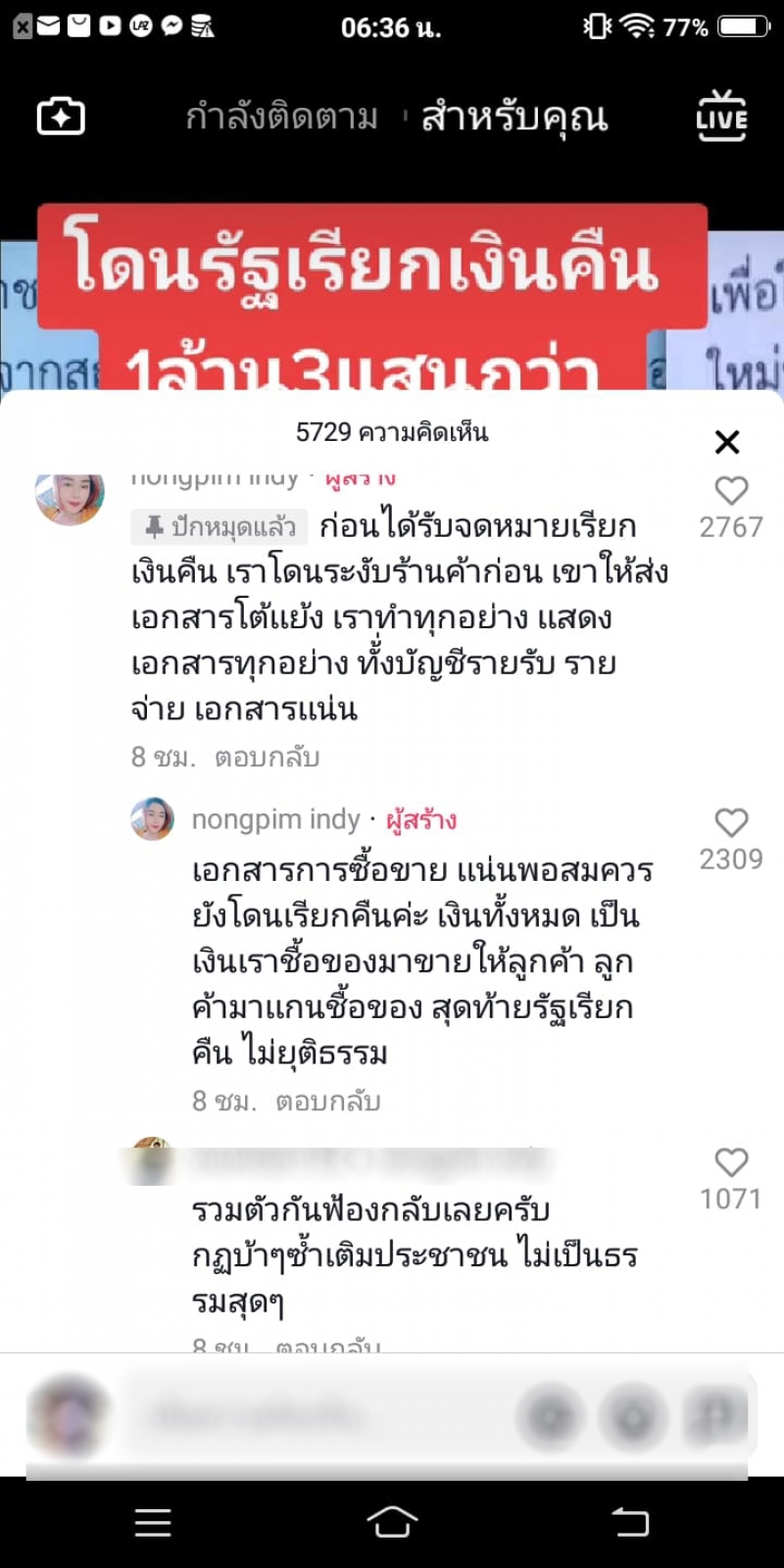
Task: Open the LIVE icon
Action: coord(721,117)
